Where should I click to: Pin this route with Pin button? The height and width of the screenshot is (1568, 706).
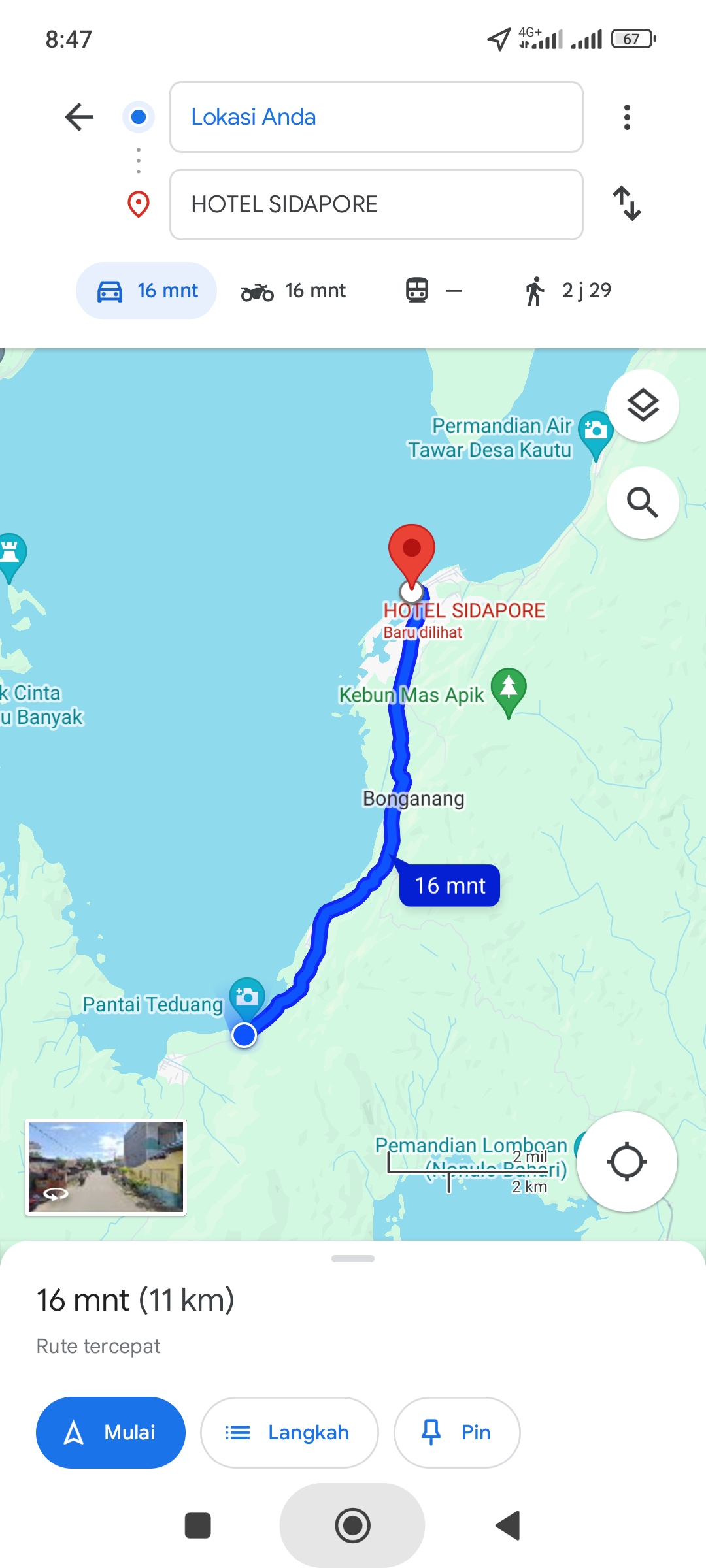(457, 1432)
